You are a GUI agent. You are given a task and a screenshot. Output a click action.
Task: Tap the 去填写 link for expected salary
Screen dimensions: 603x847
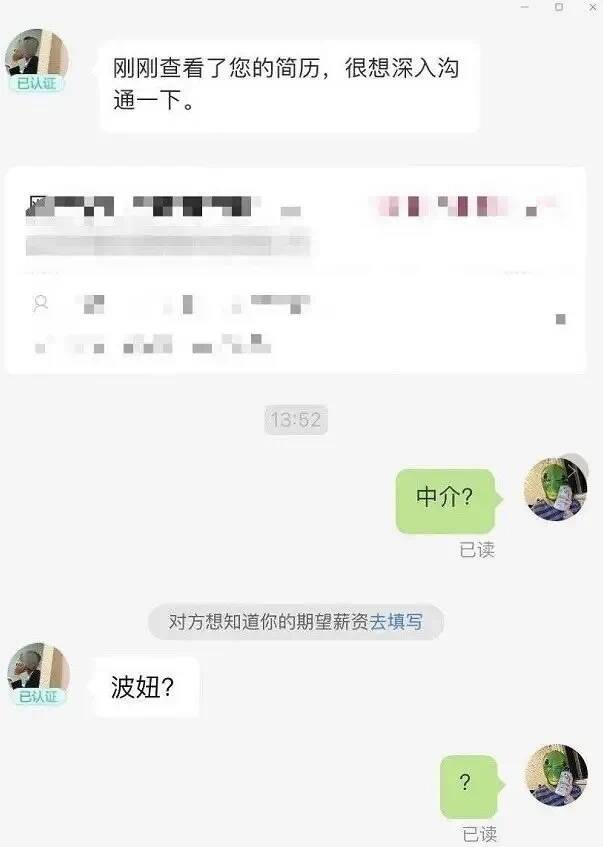coord(396,621)
